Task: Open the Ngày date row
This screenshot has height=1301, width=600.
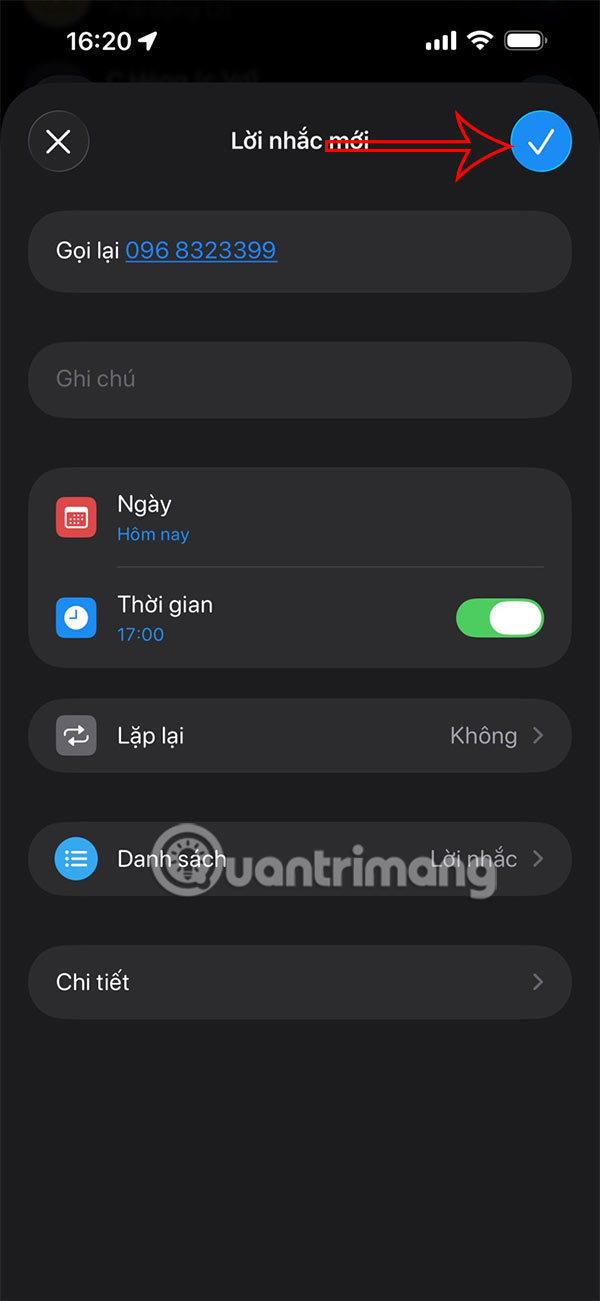Action: (300, 518)
